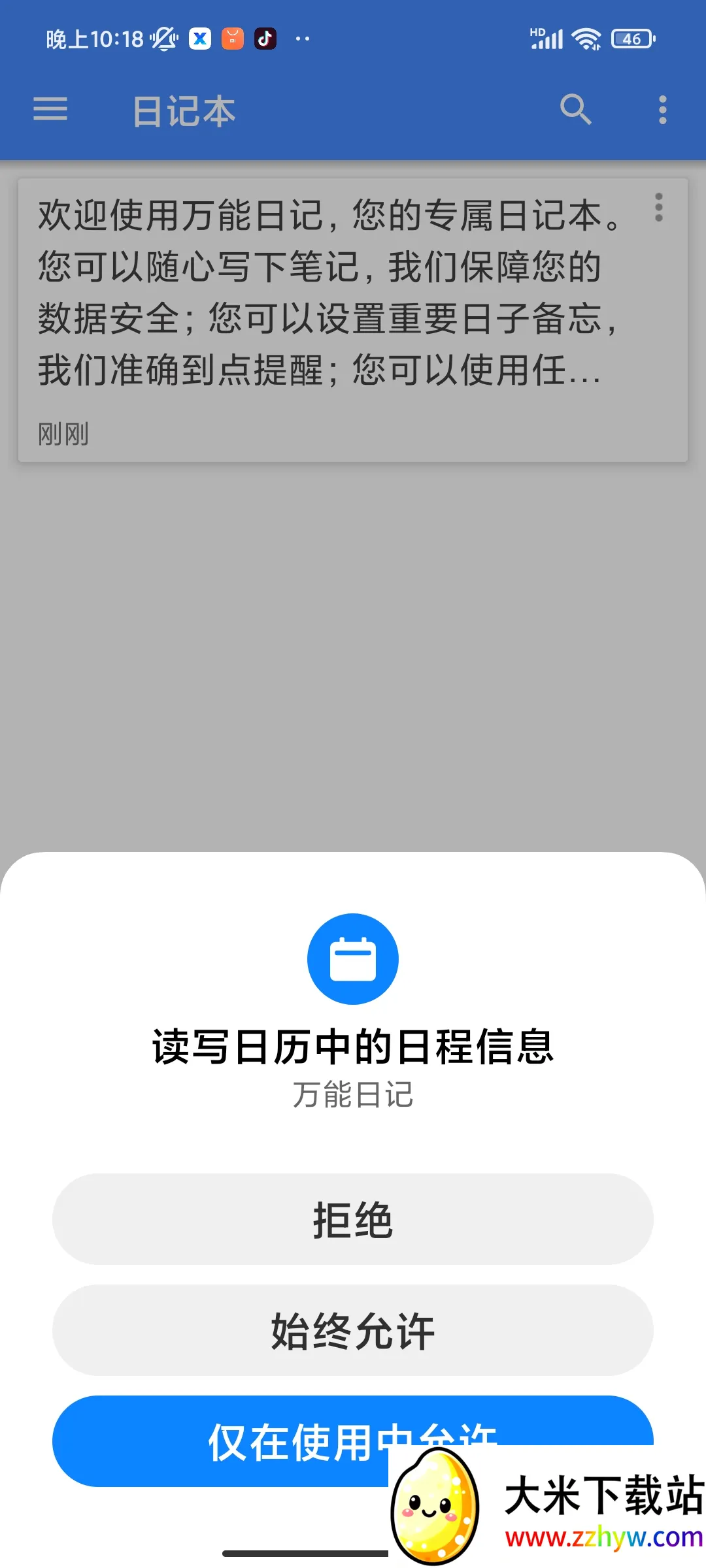
Task: Choose 始终允许 to always allow calendar access
Action: (353, 1331)
